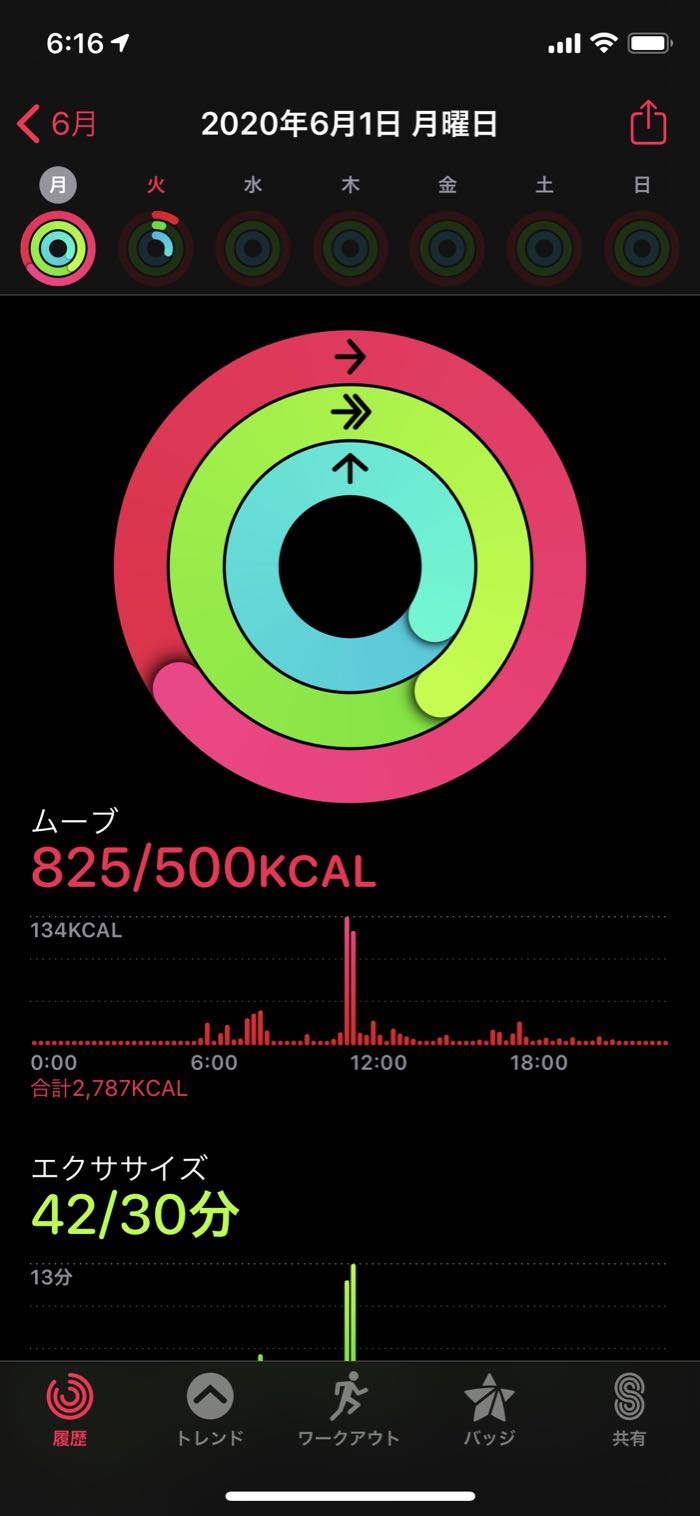
Task: Switch to the ワークアウト tab
Action: tap(349, 1410)
